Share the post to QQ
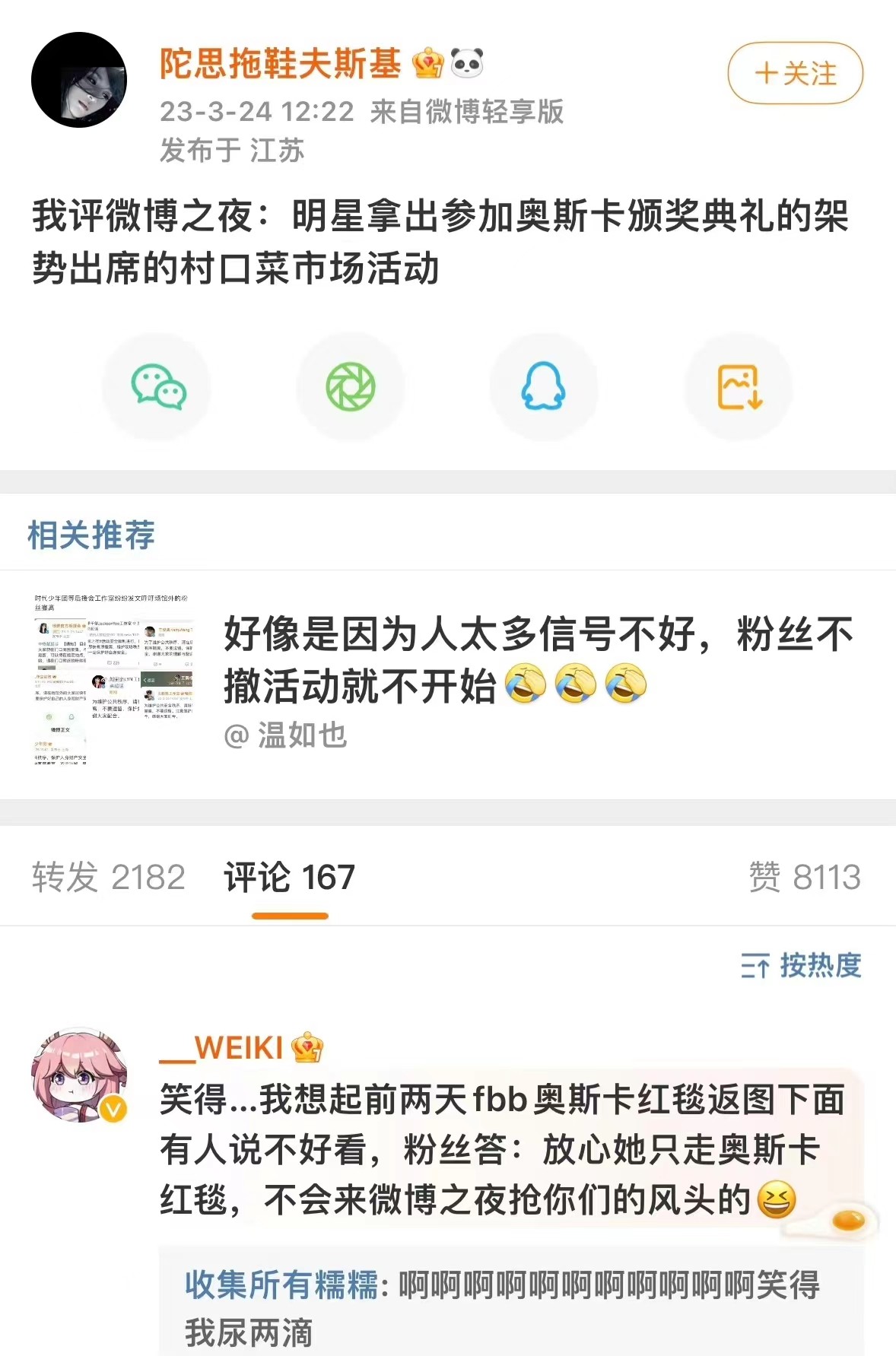 pos(543,386)
